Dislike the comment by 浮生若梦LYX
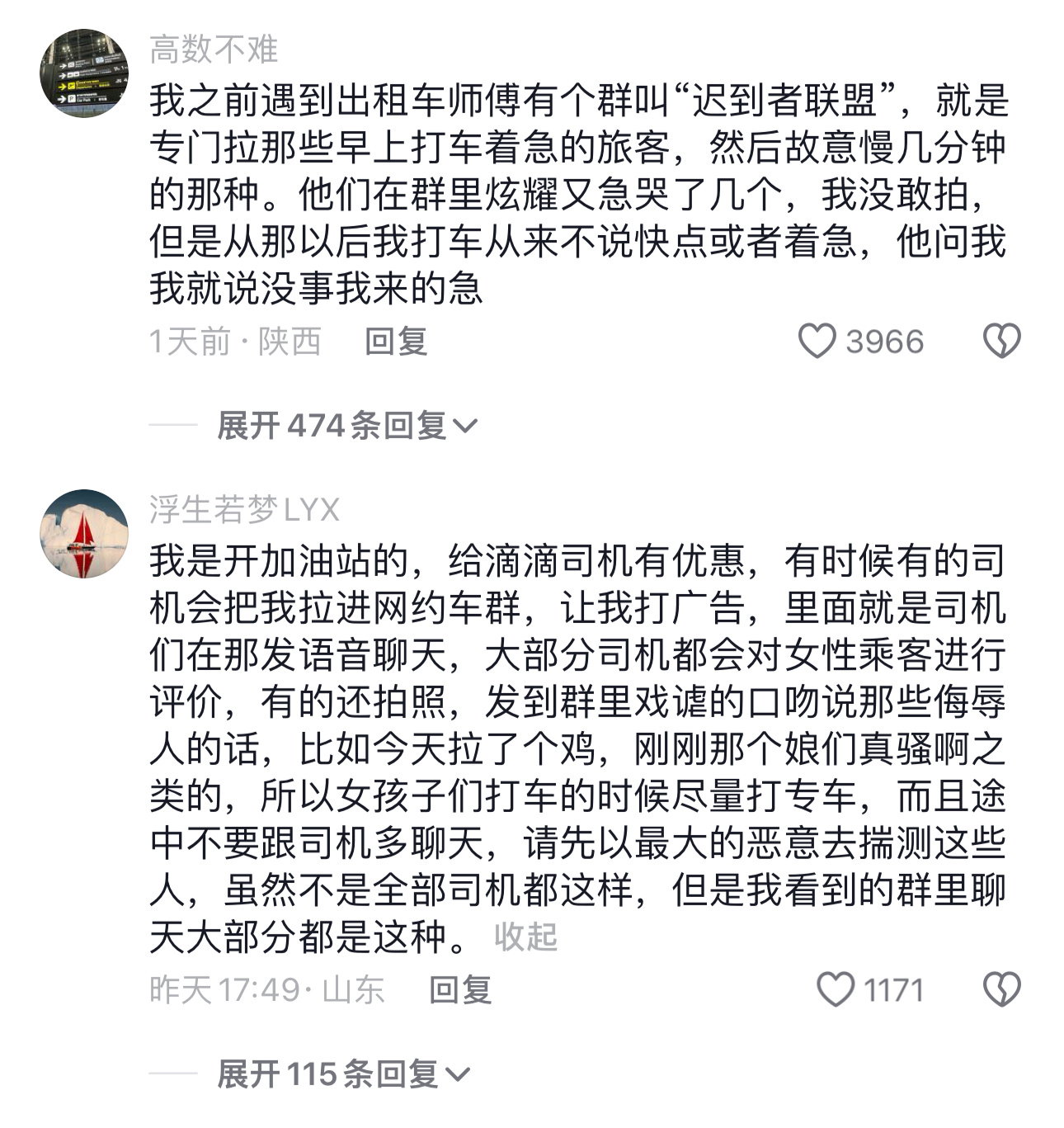Screen dimensions: 1064x1128 [1001, 989]
